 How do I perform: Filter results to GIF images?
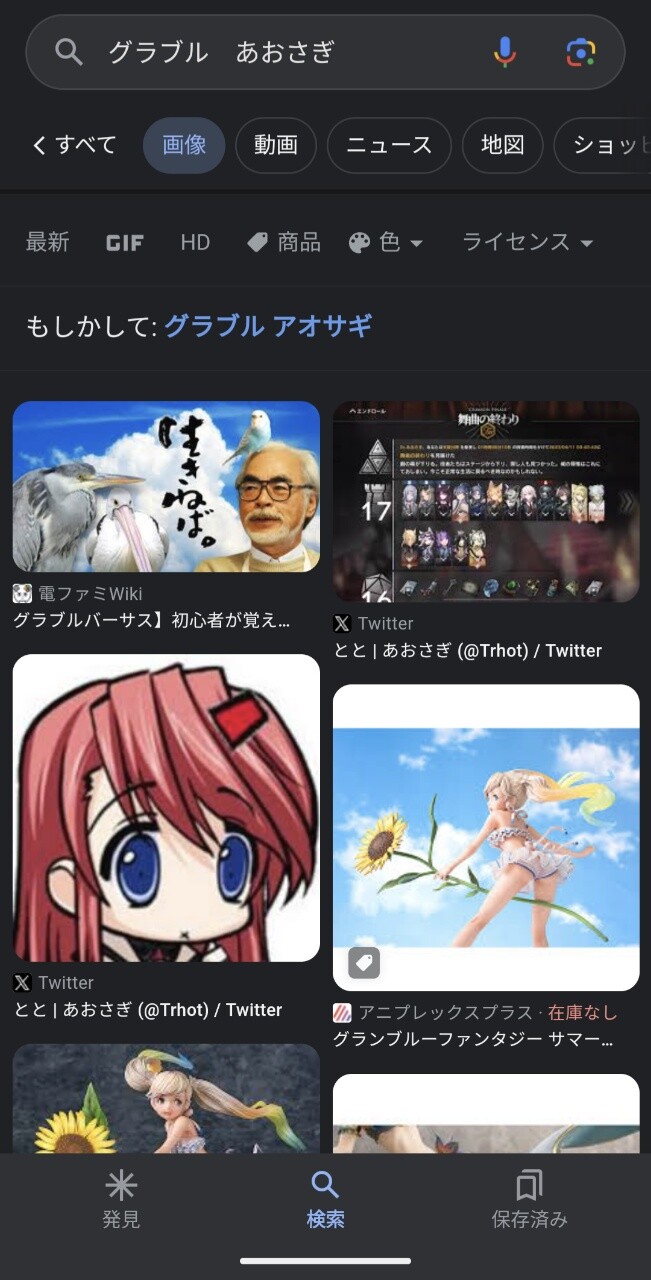[125, 242]
